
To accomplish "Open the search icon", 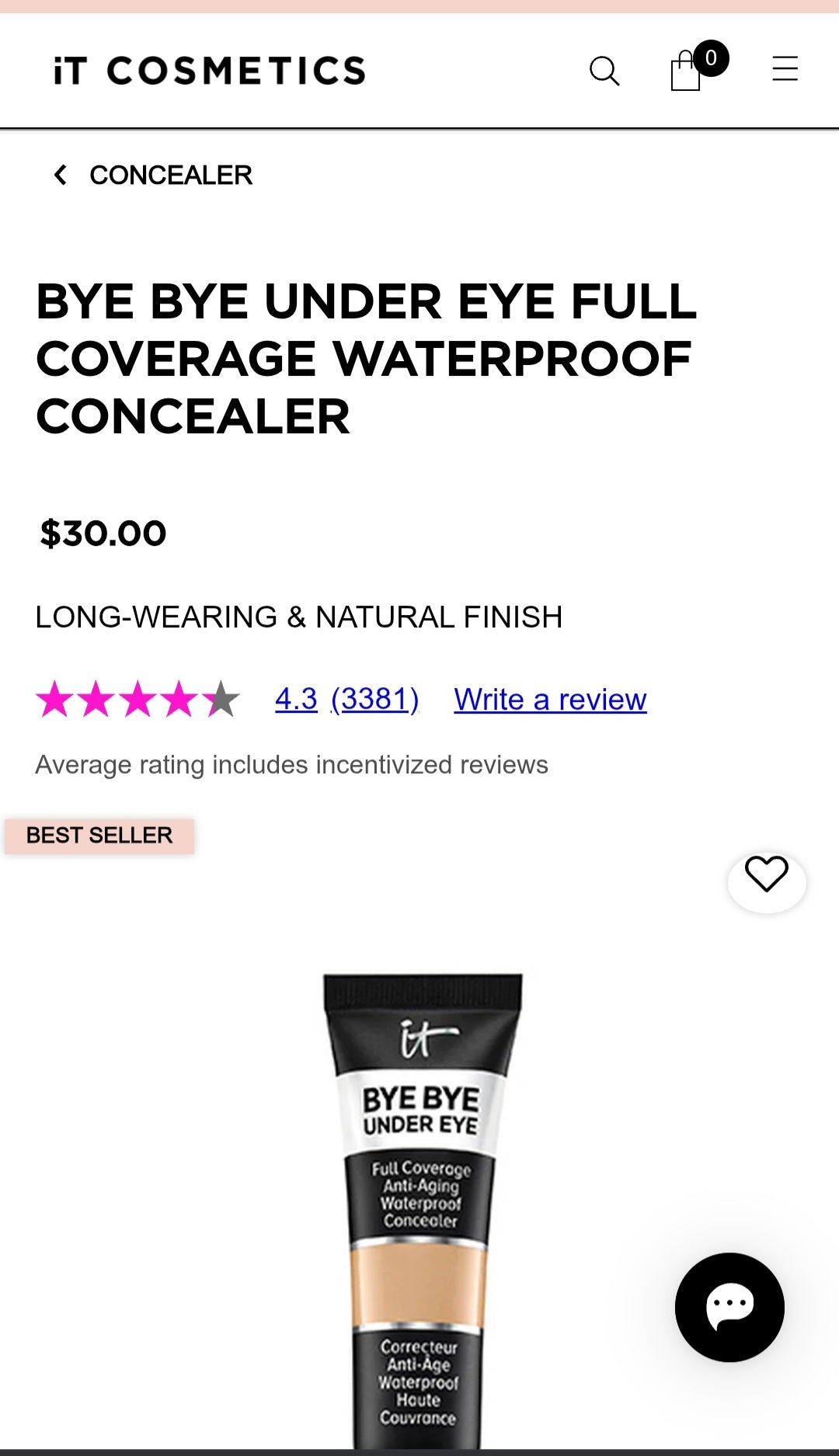I will [604, 71].
